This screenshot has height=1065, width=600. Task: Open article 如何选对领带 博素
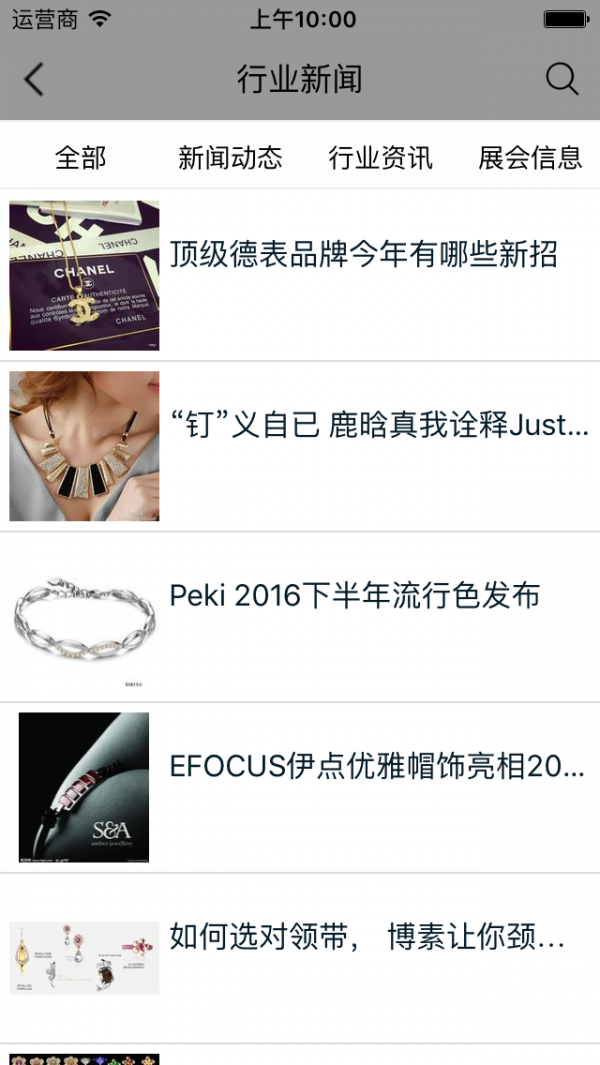coord(366,937)
